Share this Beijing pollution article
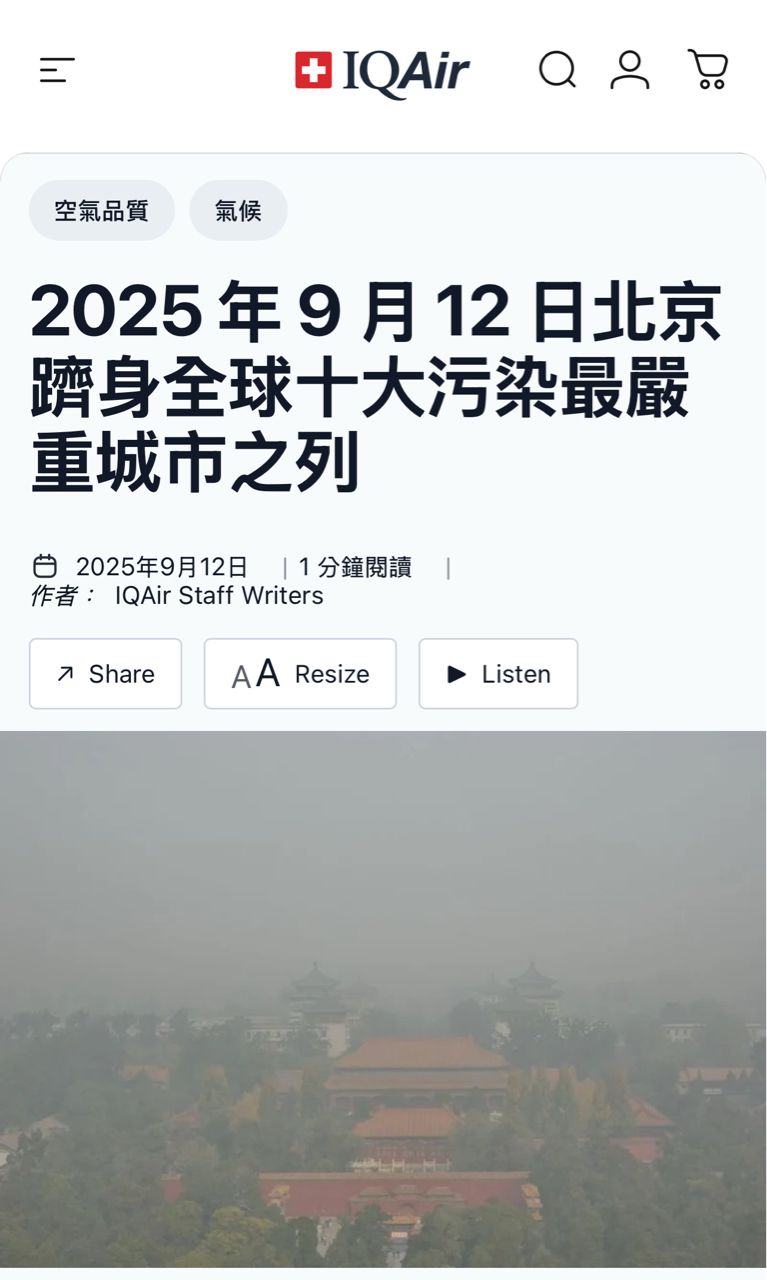The width and height of the screenshot is (767, 1280). (x=105, y=674)
